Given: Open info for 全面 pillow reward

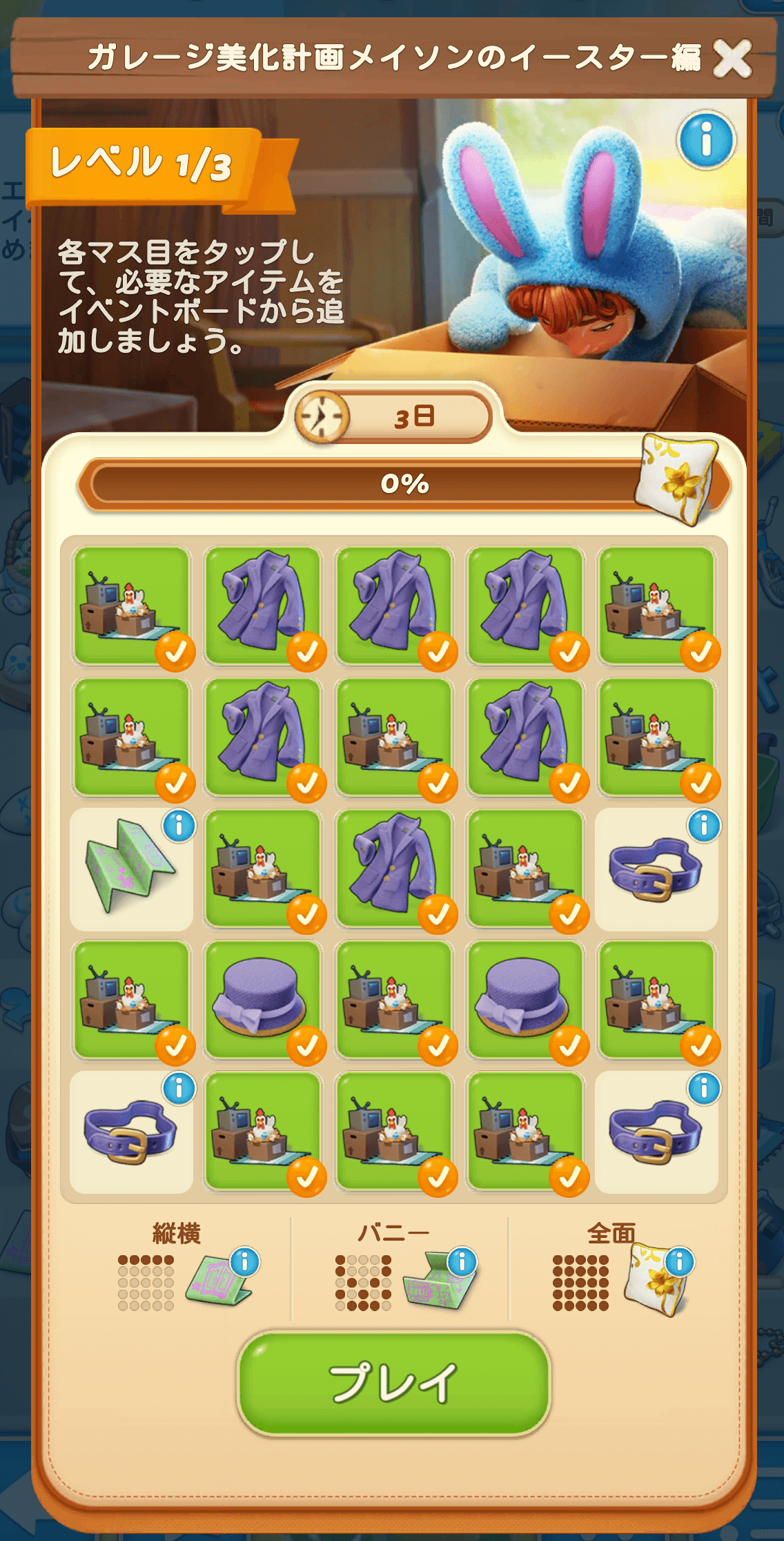Looking at the screenshot, I should click(679, 1261).
